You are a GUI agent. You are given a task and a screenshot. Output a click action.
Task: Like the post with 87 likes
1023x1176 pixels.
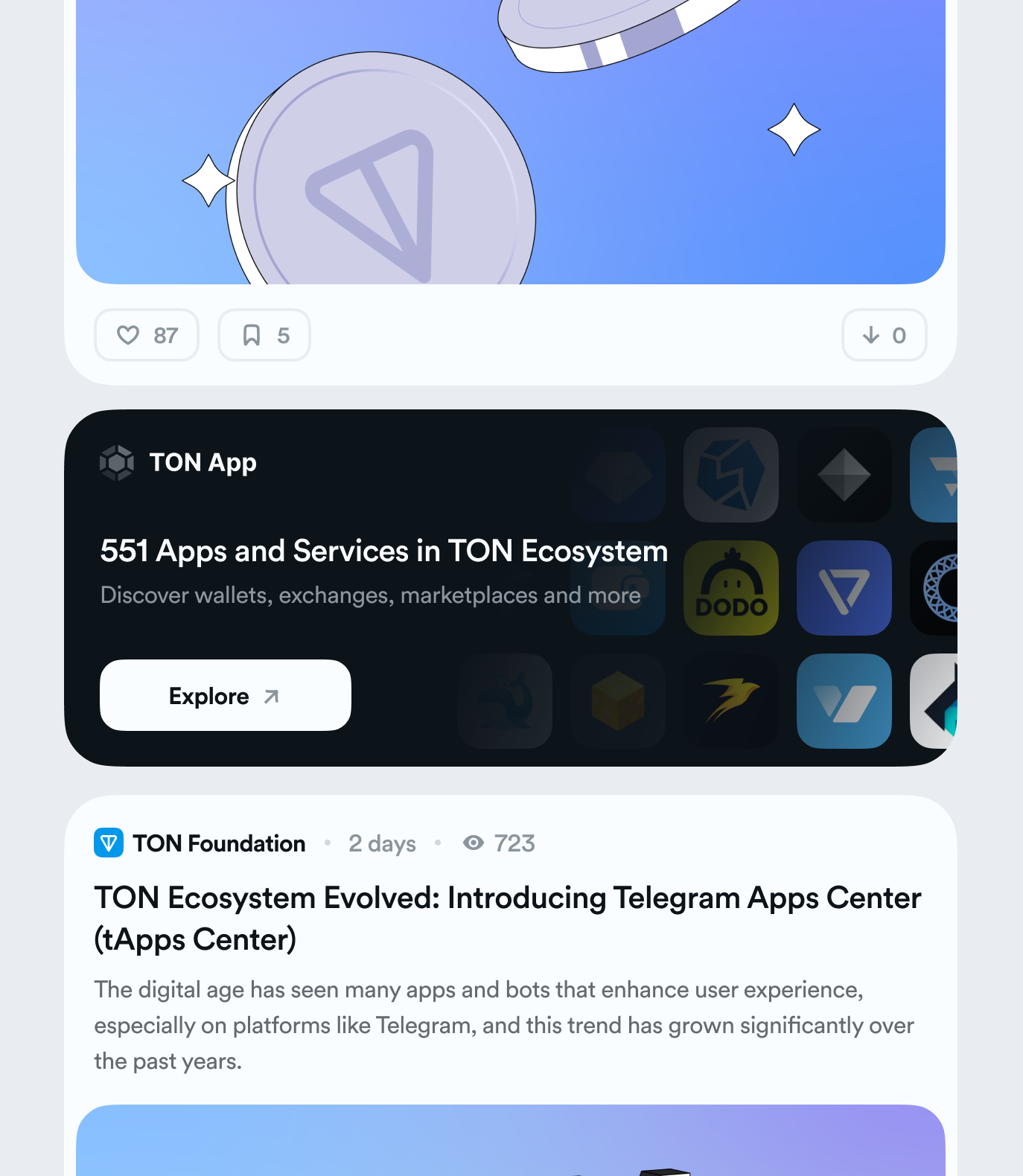click(x=147, y=336)
